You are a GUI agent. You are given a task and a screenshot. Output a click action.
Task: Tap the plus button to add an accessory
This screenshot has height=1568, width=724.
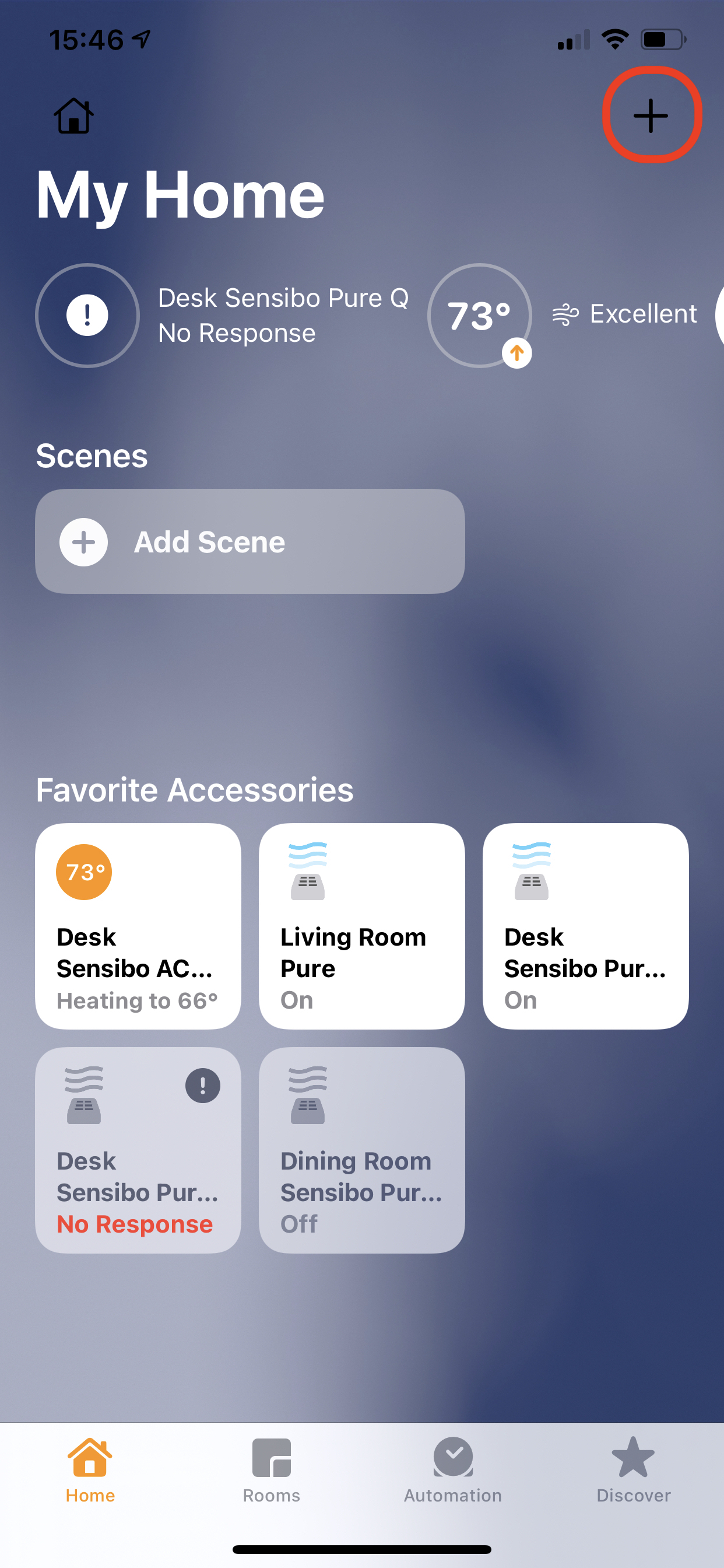pos(651,115)
